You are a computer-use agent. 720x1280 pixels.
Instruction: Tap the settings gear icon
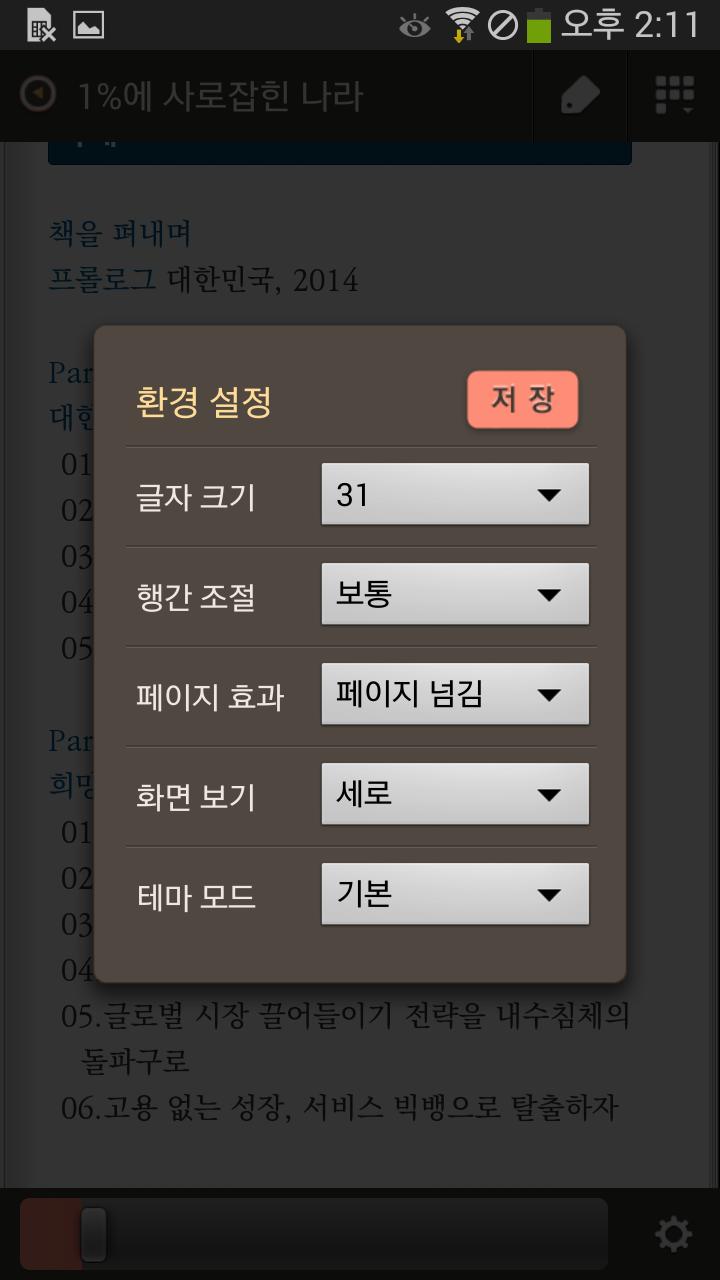pos(673,1235)
